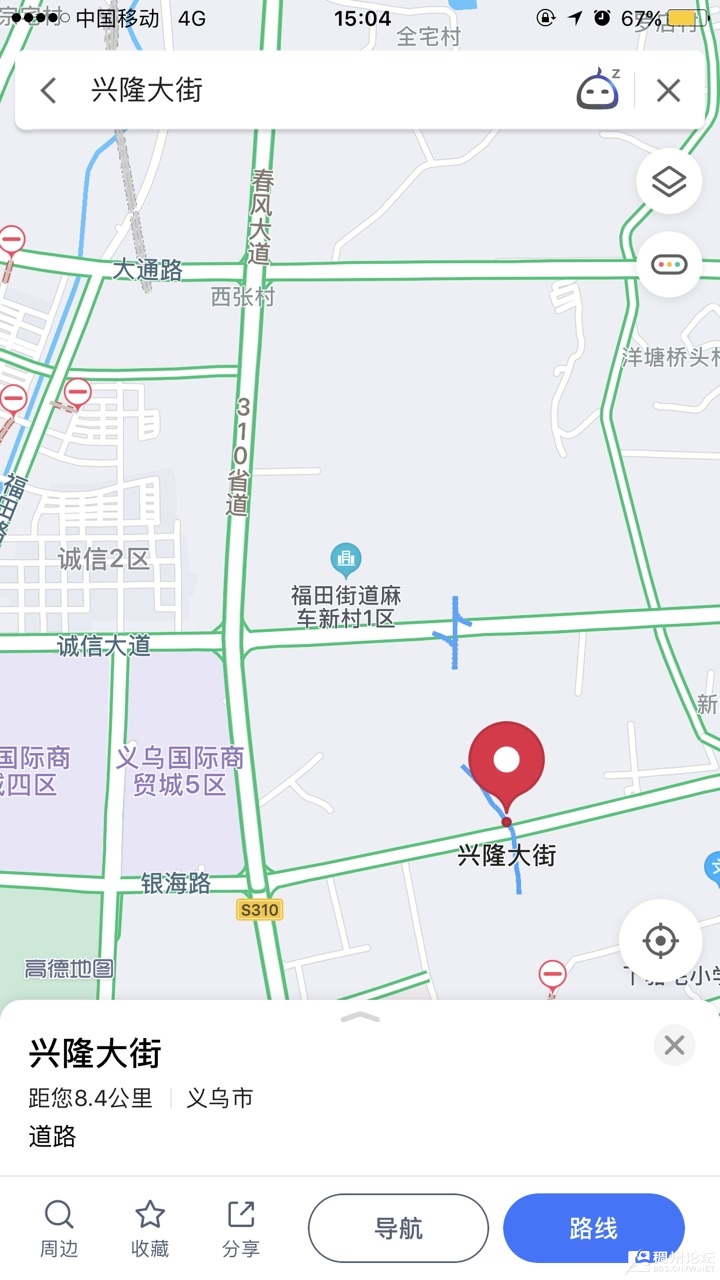Open the map layers selector
Screen dimensions: 720x1280
coord(669,182)
